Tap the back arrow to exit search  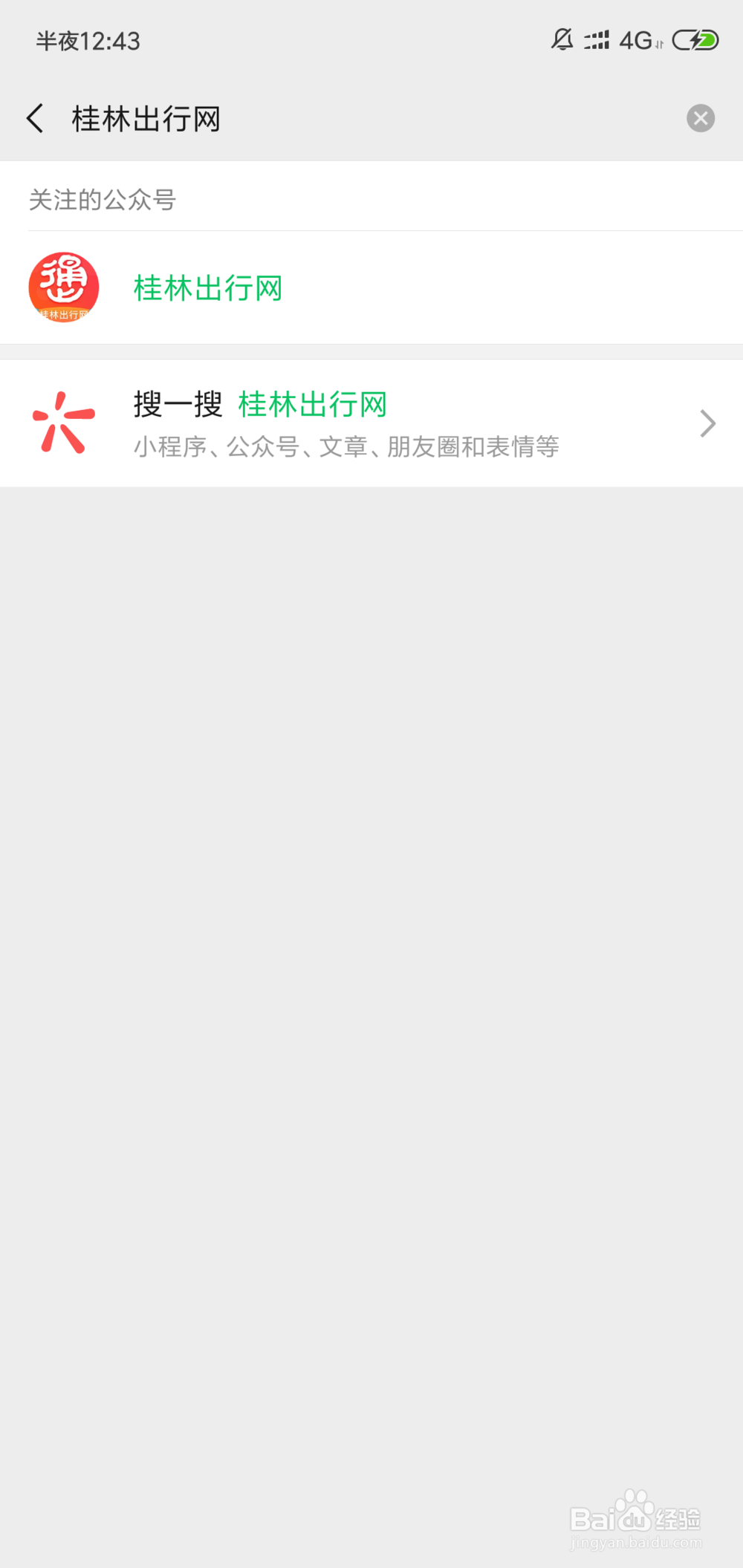34,117
